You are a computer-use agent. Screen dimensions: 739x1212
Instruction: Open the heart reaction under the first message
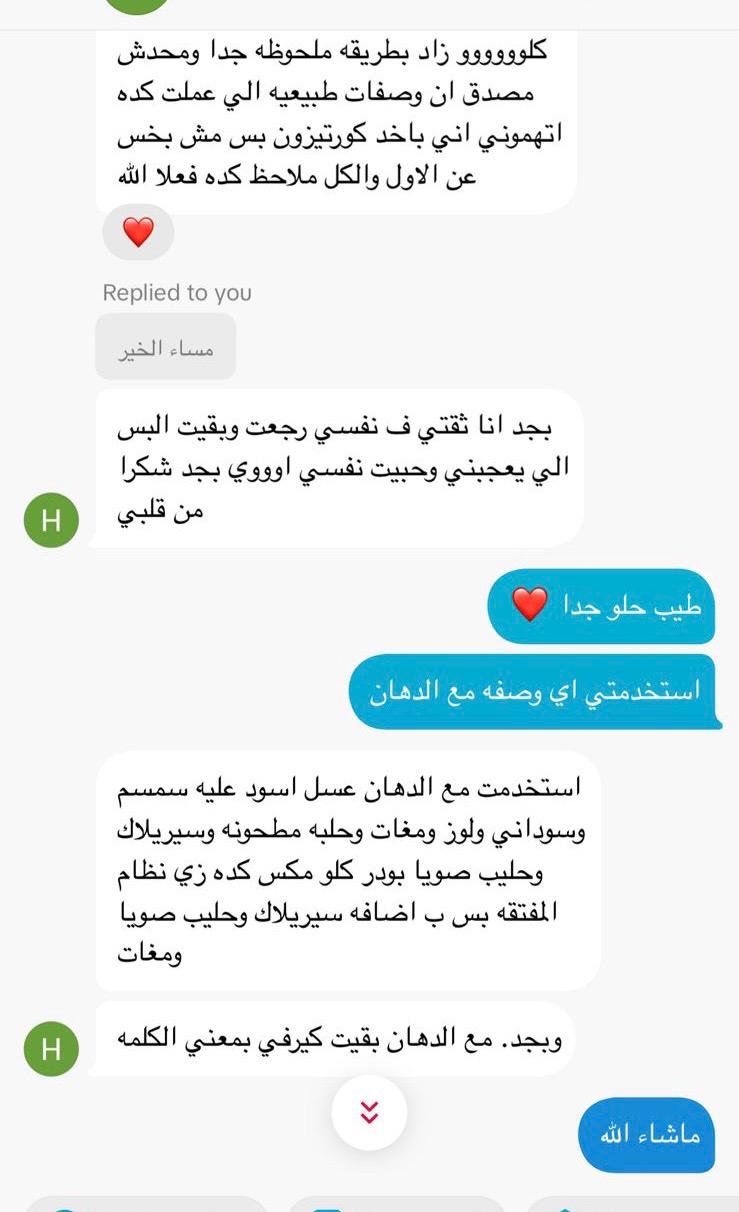coord(138,233)
